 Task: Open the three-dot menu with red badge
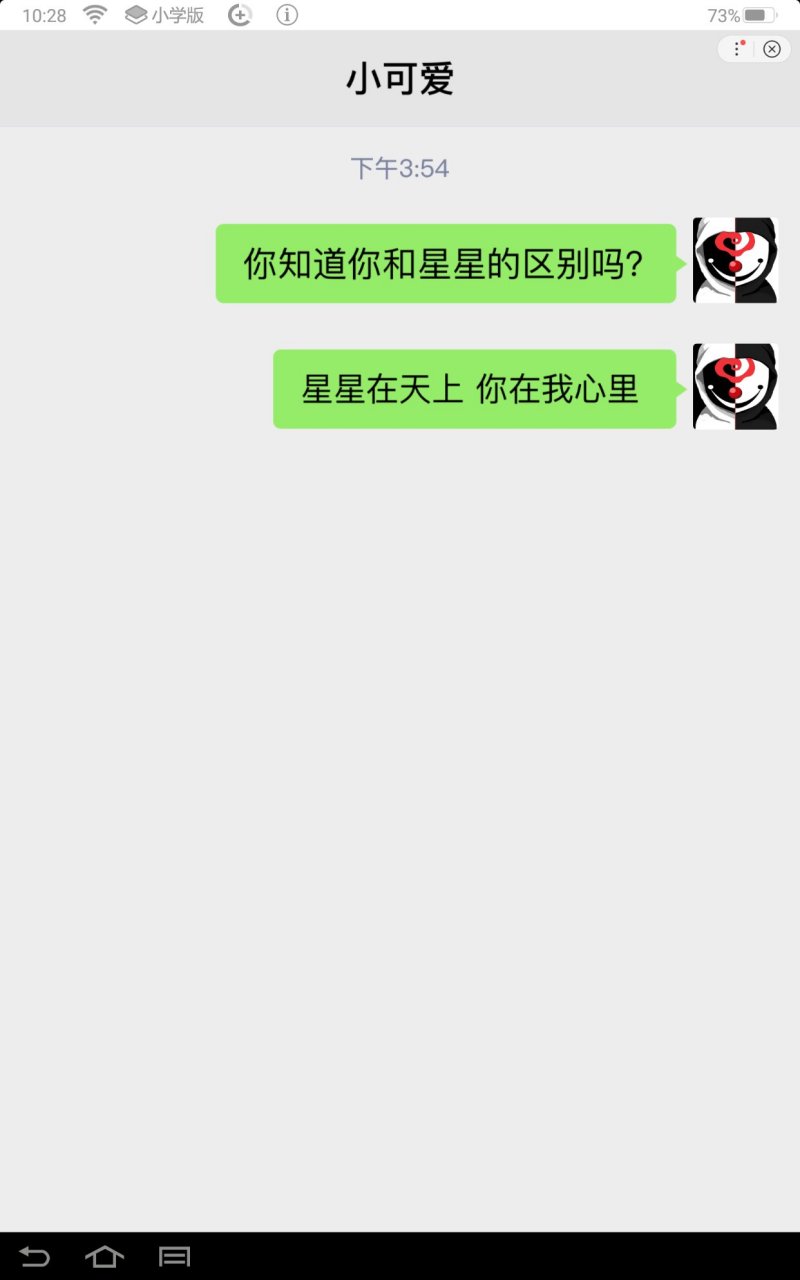[x=737, y=49]
